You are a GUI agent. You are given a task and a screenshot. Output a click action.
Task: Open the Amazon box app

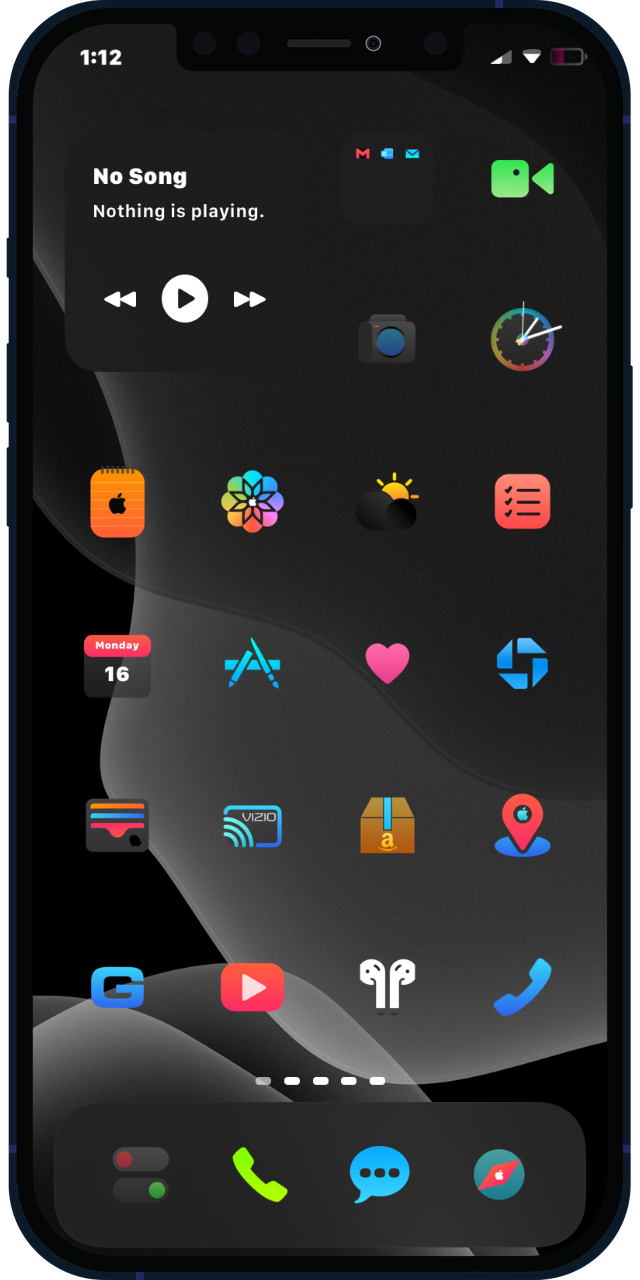[x=387, y=825]
